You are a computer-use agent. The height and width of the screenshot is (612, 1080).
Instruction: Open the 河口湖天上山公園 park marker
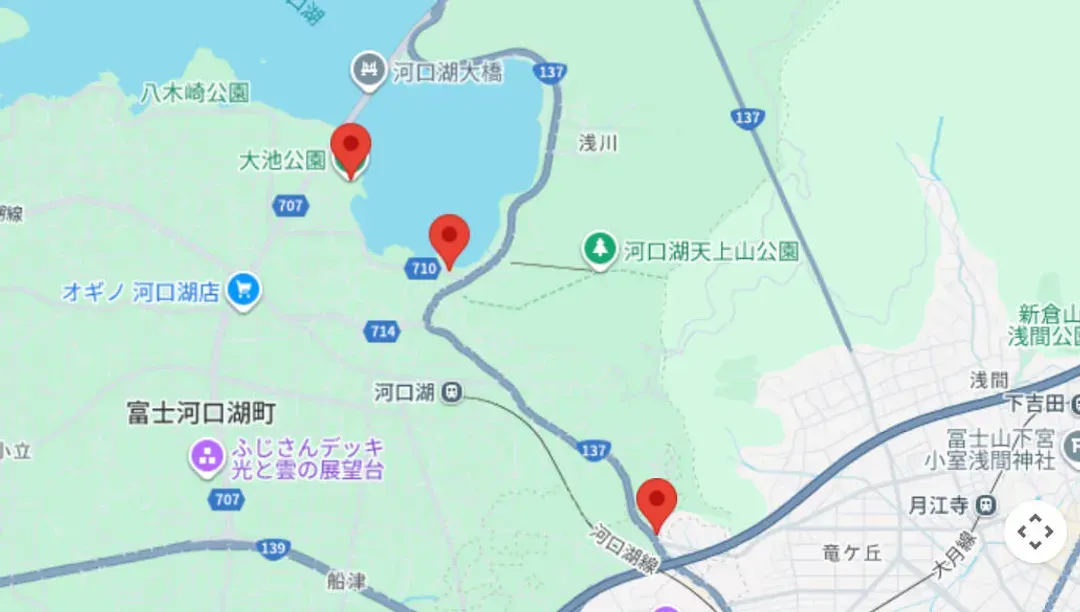pos(600,250)
